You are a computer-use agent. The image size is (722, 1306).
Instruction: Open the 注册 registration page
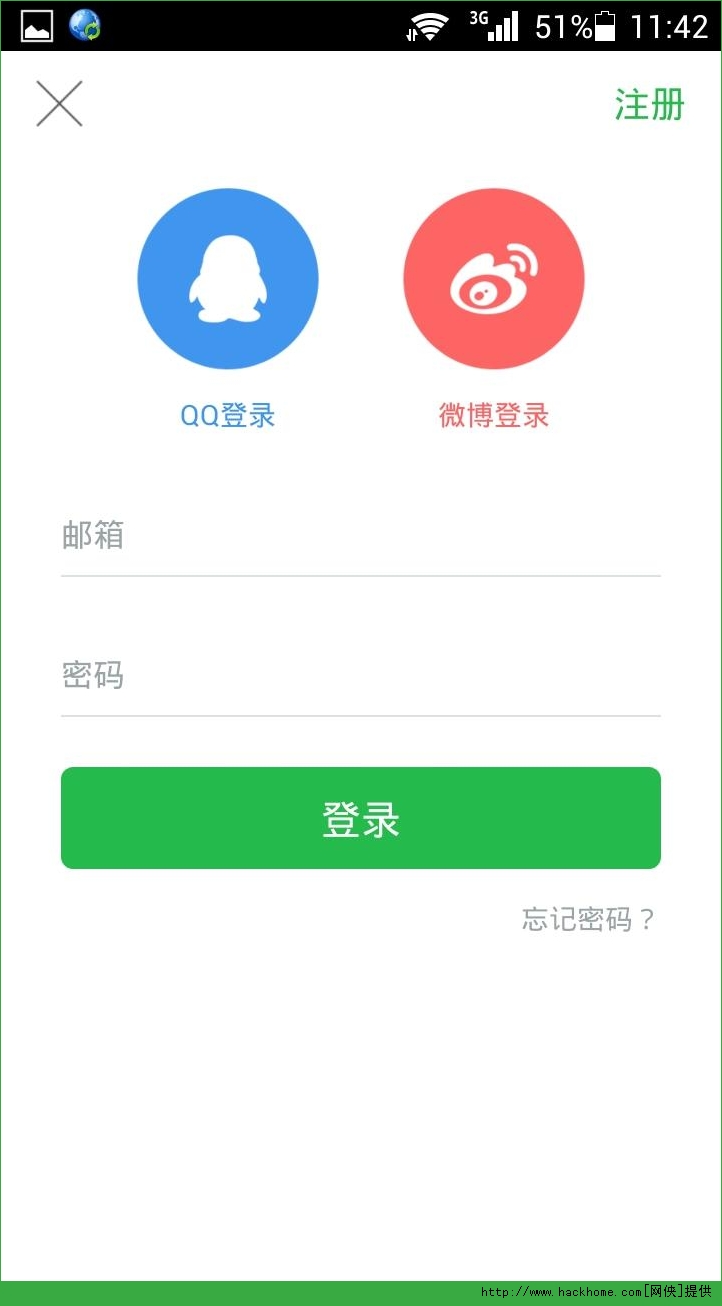[x=649, y=105]
